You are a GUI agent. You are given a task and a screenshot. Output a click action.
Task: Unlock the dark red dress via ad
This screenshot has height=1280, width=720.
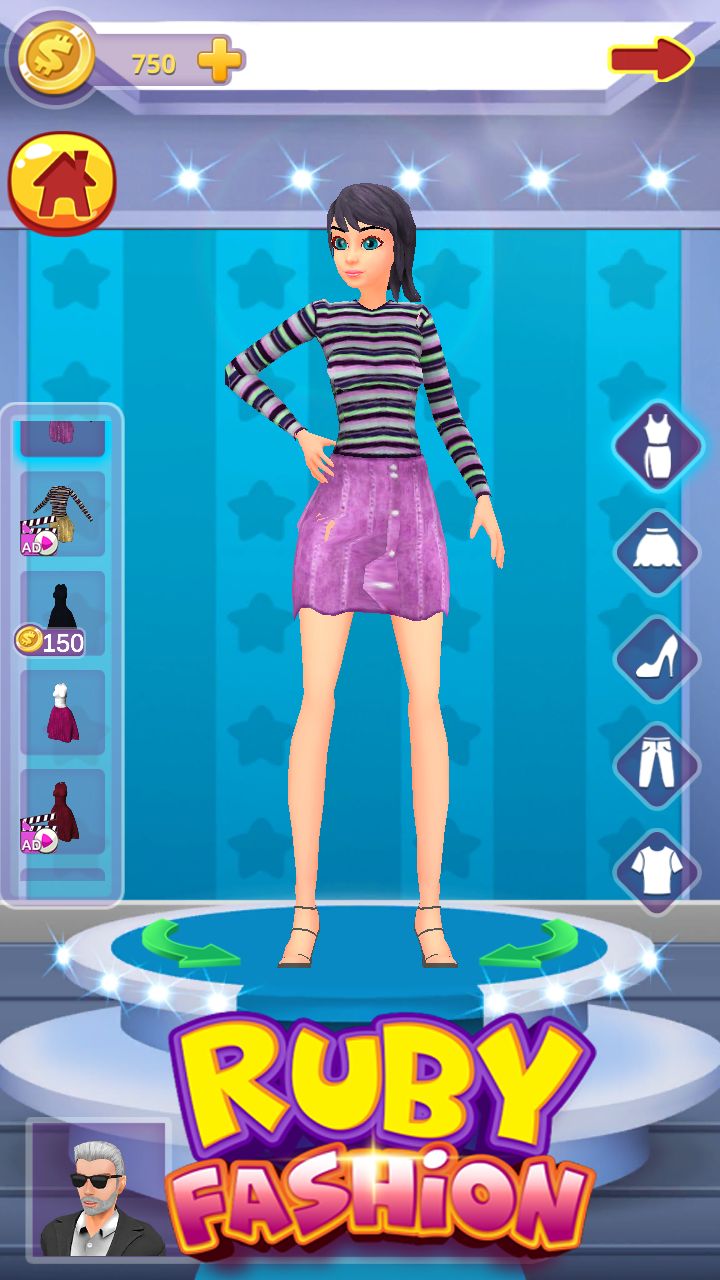[x=62, y=811]
